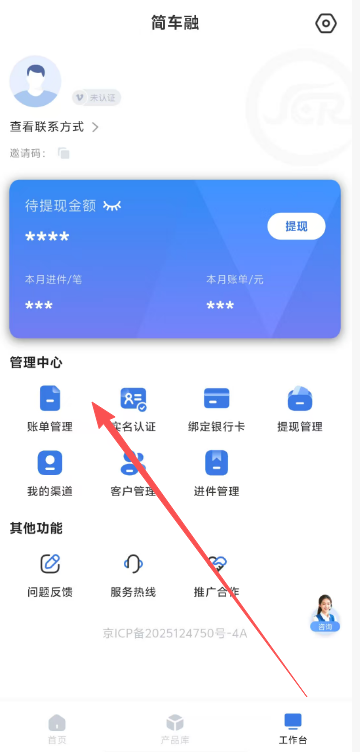Switch to the 产品库 tab
The image size is (360, 752).
[x=175, y=729]
